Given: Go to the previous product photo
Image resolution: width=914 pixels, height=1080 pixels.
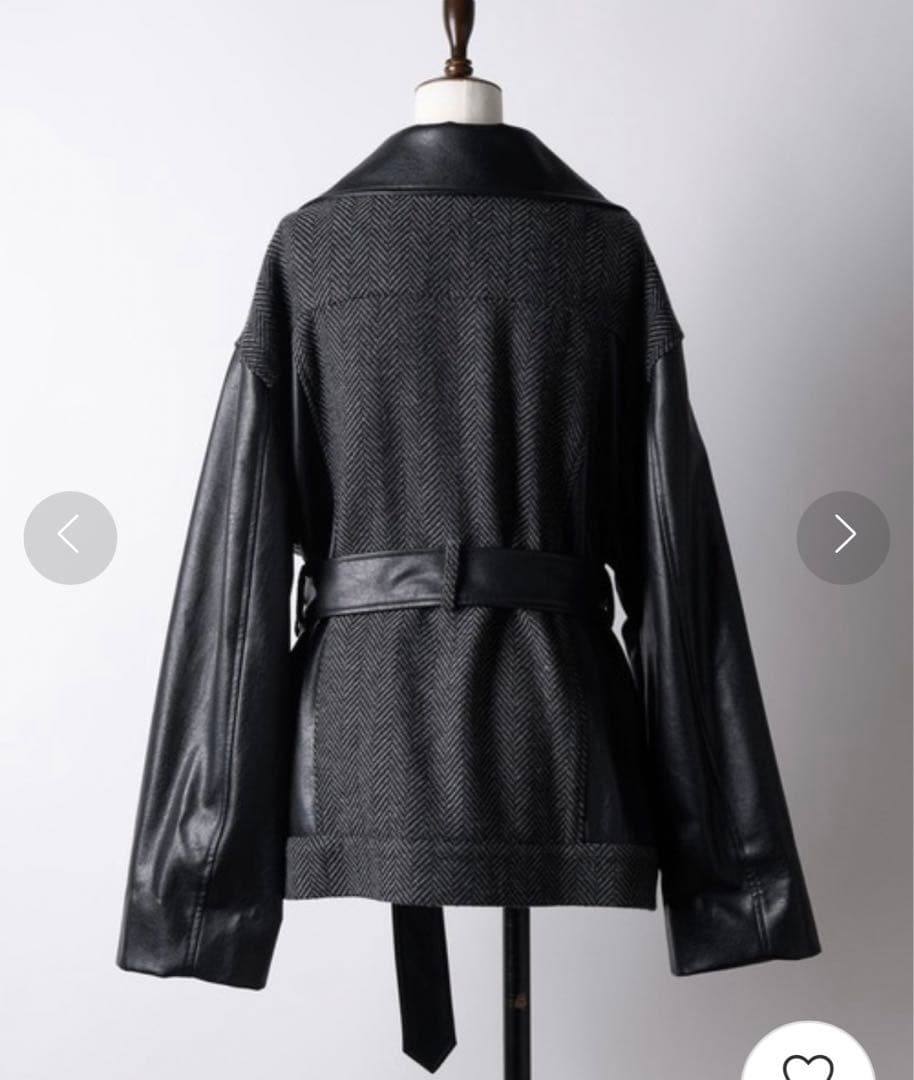Looking at the screenshot, I should click(x=70, y=537).
